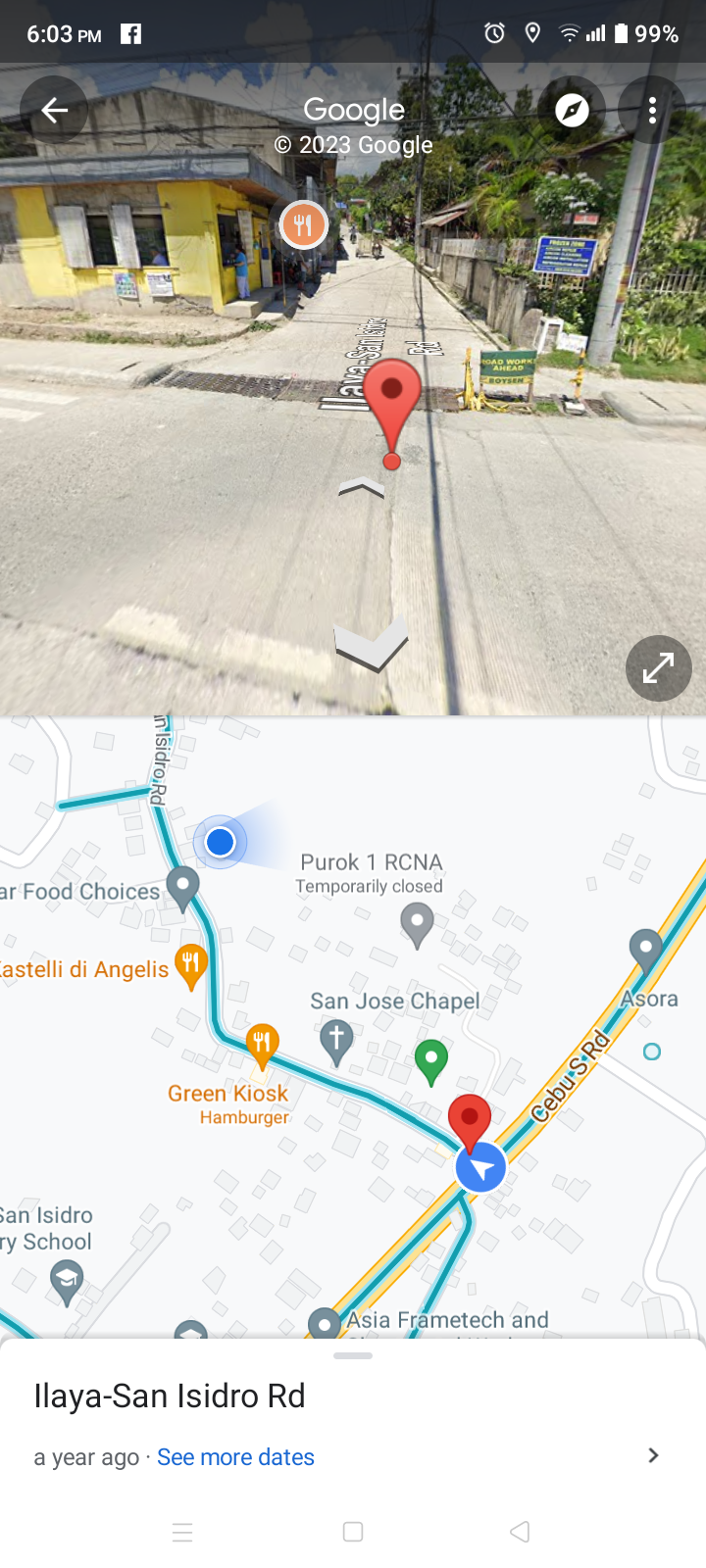Image resolution: width=706 pixels, height=1568 pixels.
Task: Select San Jose Chapel map pin
Action: tap(336, 1039)
